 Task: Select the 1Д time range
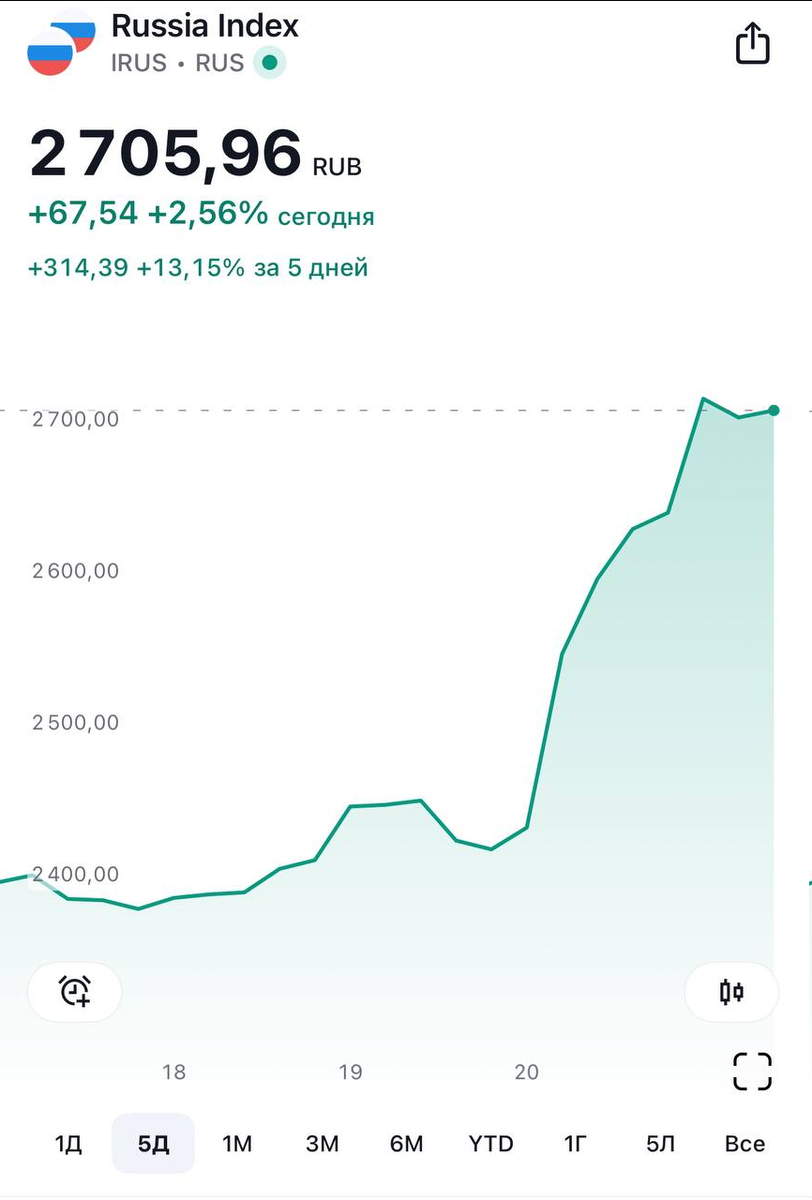(68, 1143)
